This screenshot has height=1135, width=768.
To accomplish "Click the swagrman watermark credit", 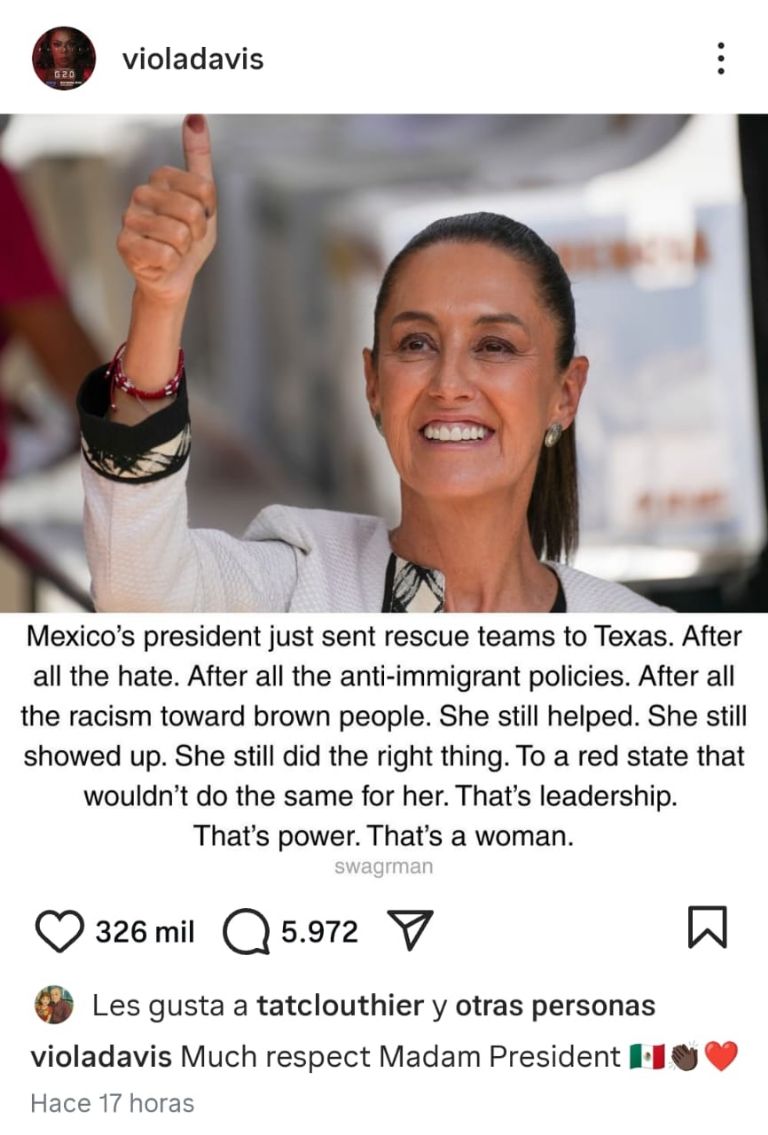I will click(384, 866).
